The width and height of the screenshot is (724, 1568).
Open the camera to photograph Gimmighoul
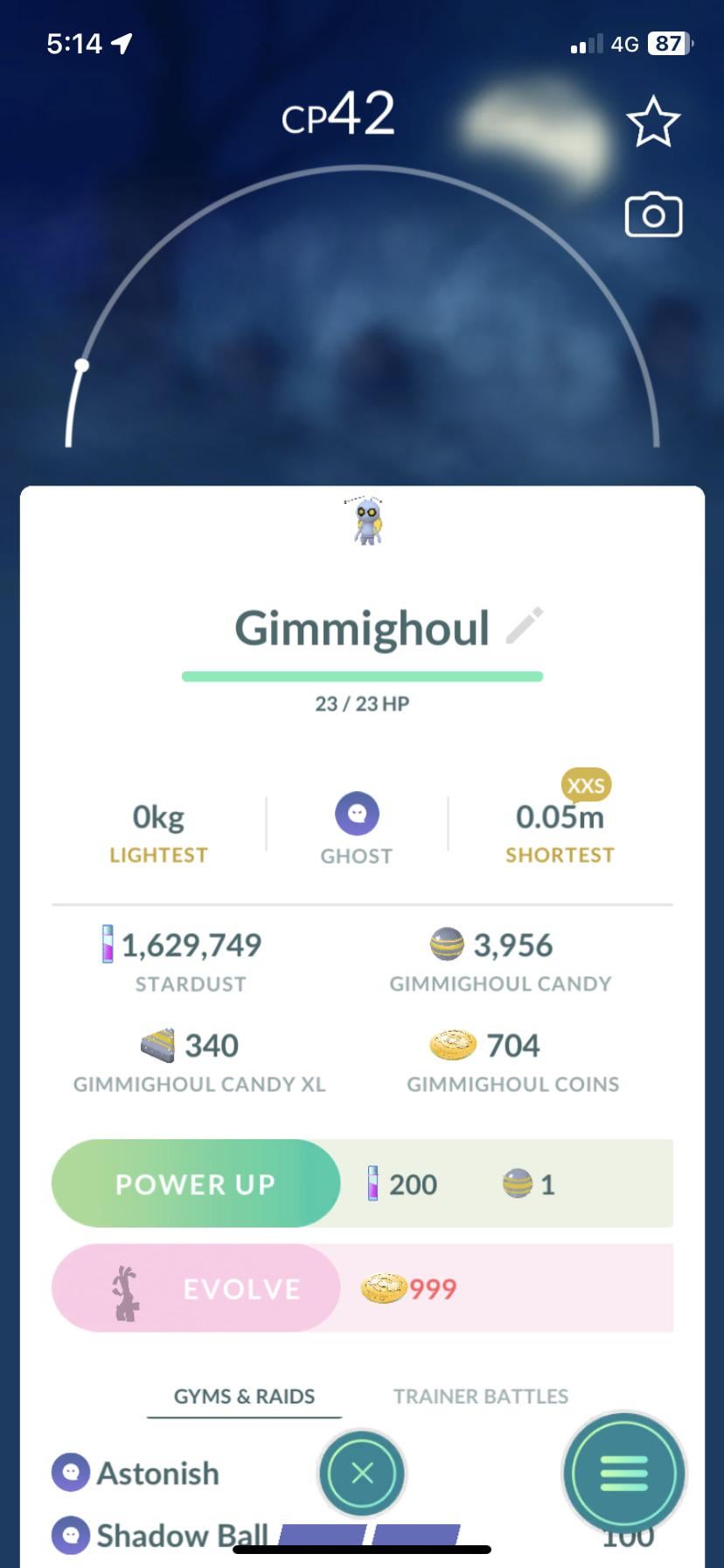click(653, 215)
